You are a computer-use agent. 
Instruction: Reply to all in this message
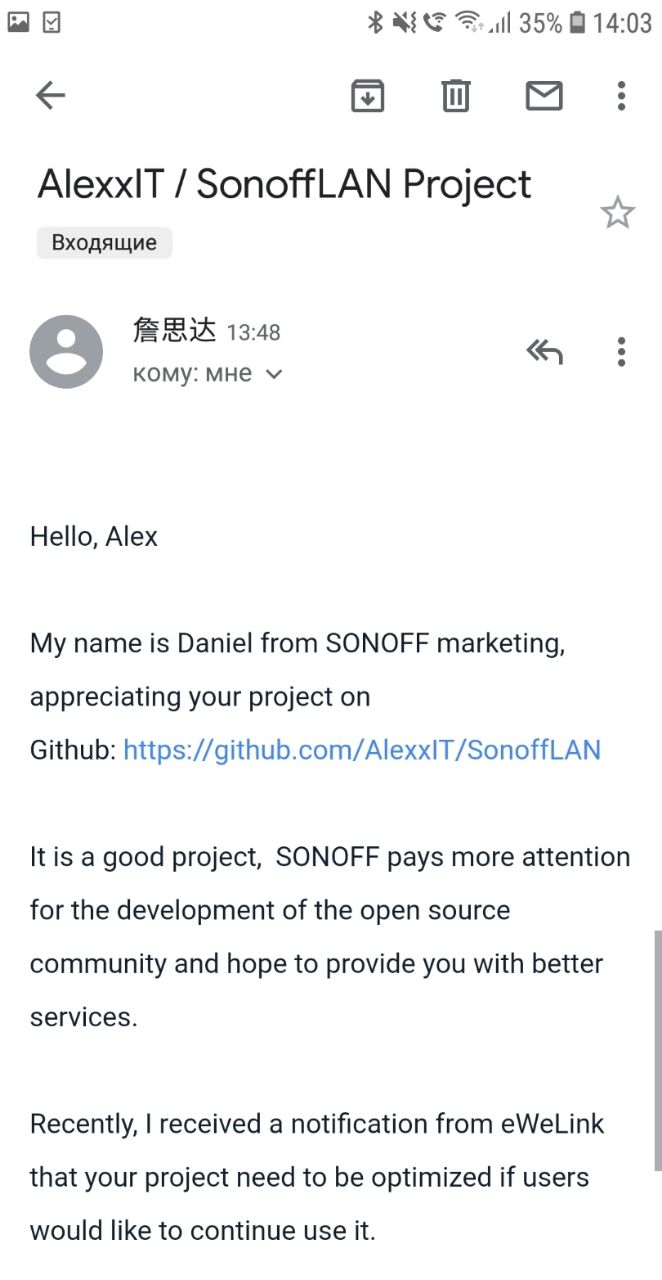click(545, 351)
